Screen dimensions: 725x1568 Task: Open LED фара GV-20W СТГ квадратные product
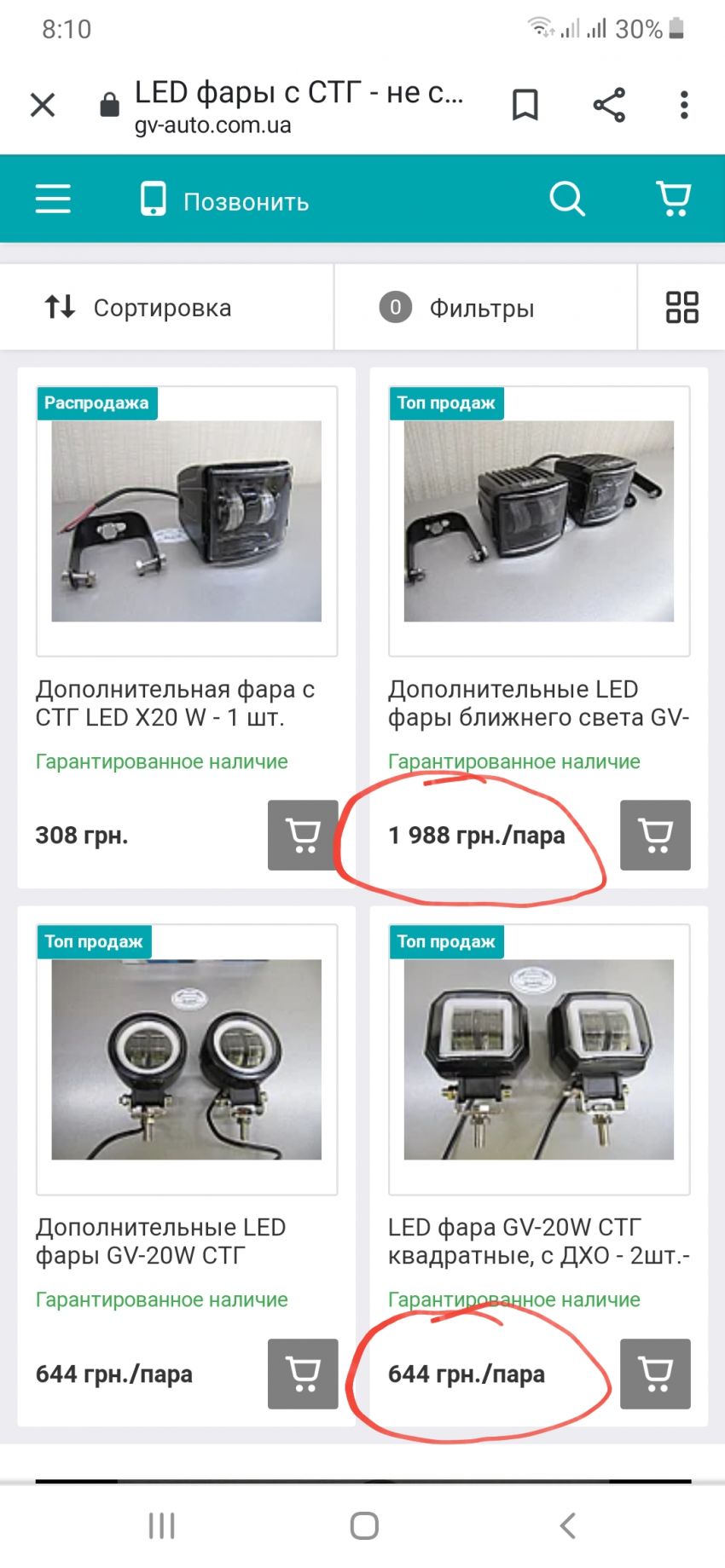[538, 1241]
